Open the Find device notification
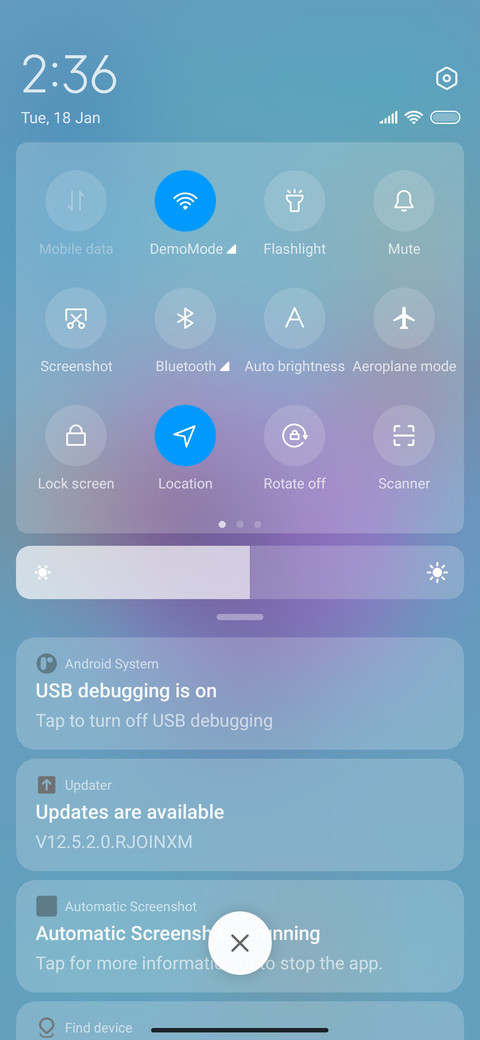Image resolution: width=480 pixels, height=1040 pixels. [240, 1021]
